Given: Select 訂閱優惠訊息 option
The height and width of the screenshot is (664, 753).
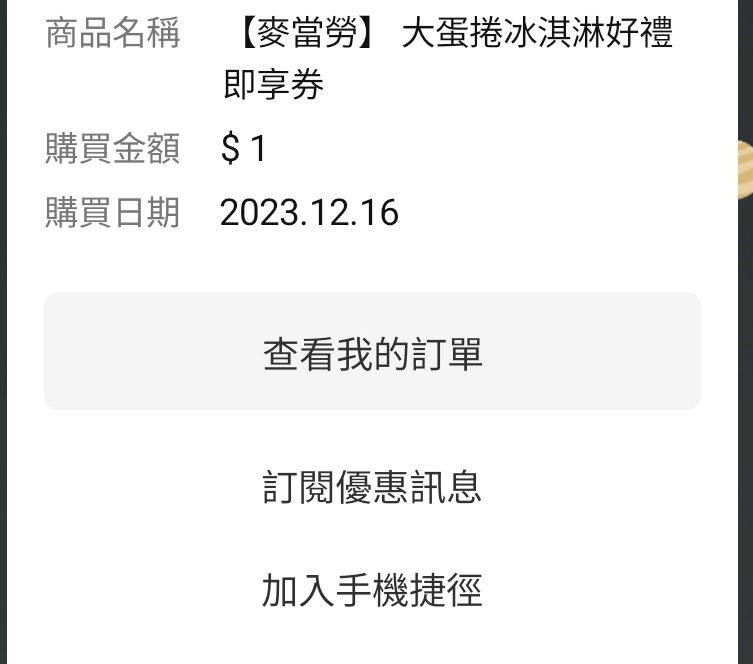Looking at the screenshot, I should point(372,487).
